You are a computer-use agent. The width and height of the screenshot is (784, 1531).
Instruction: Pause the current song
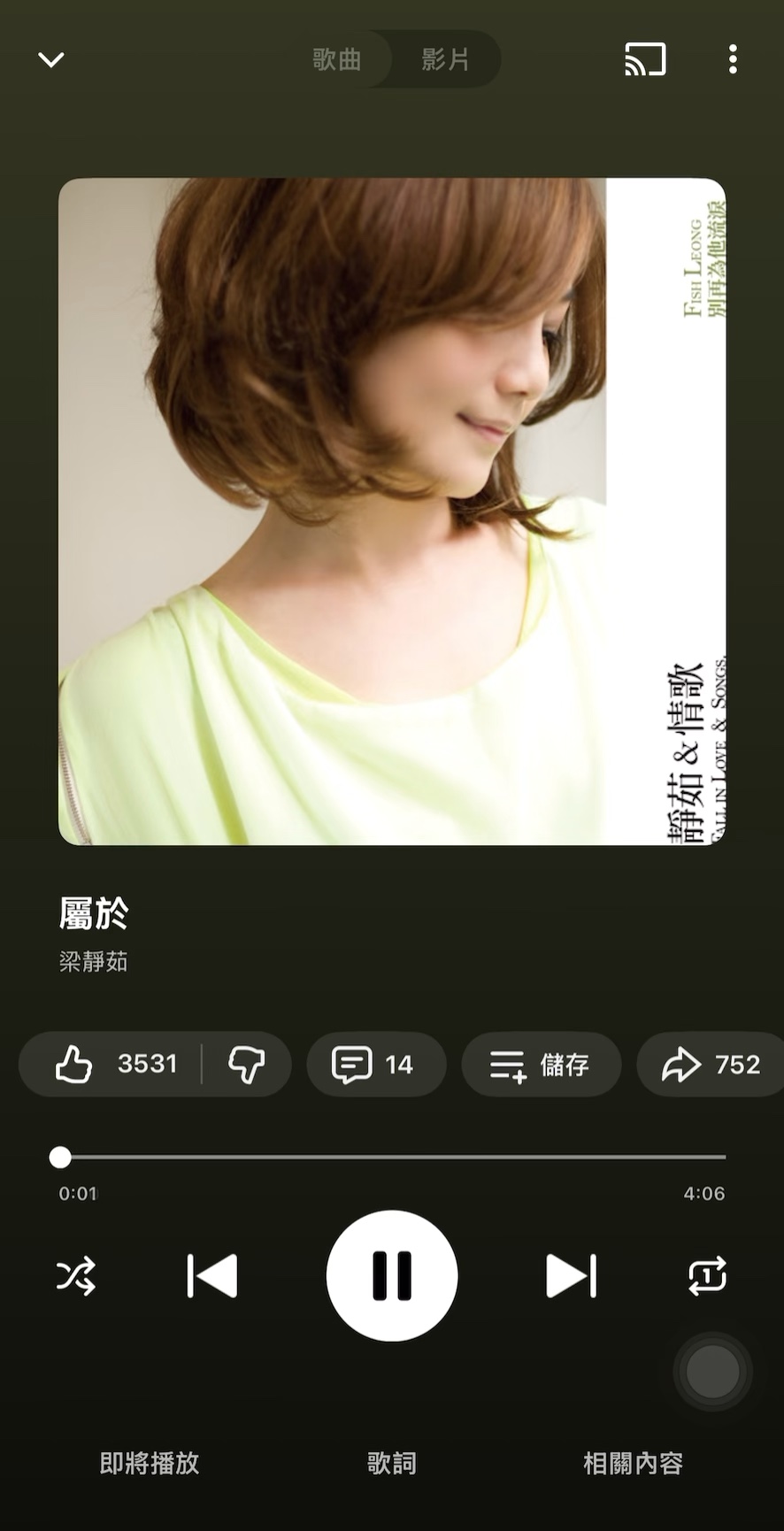[x=392, y=1276]
